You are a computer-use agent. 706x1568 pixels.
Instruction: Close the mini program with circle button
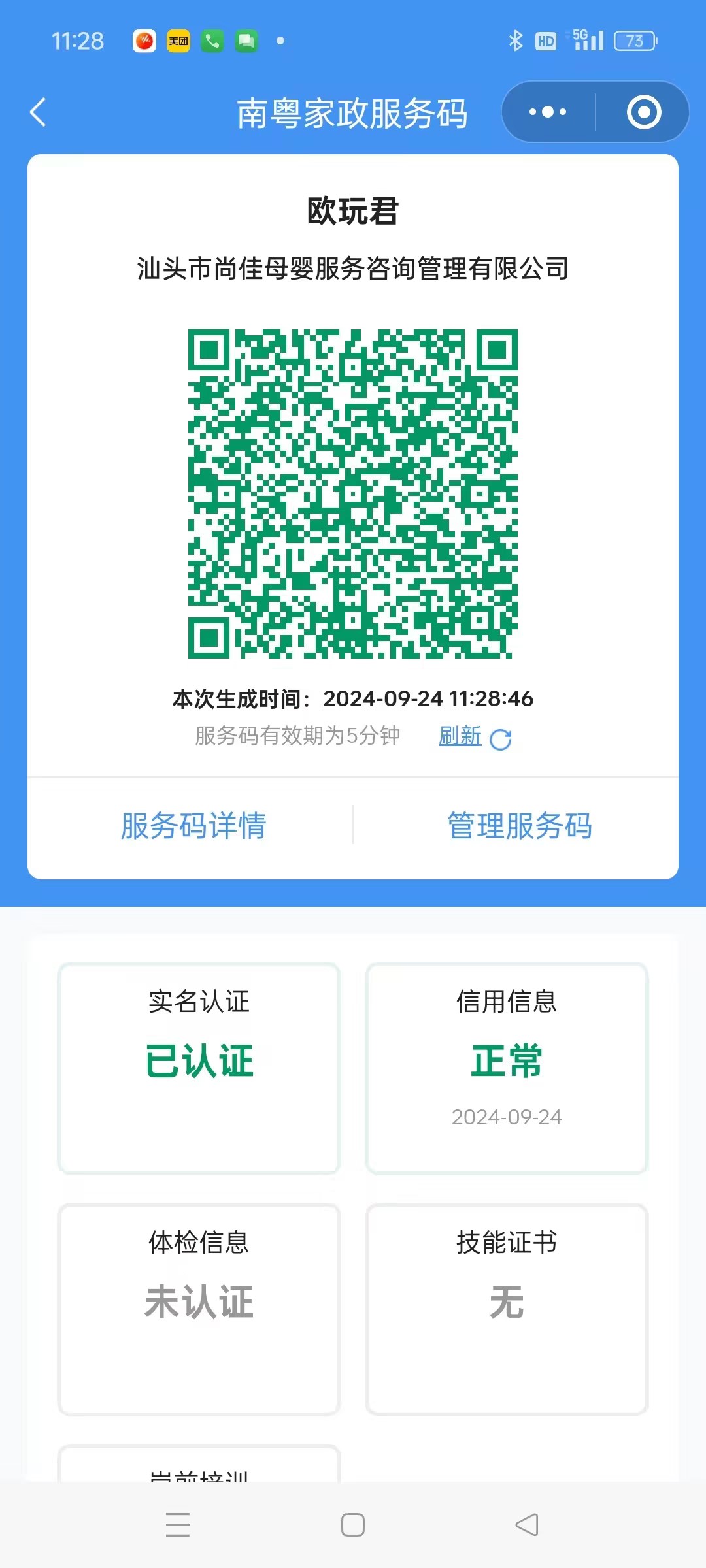[643, 112]
